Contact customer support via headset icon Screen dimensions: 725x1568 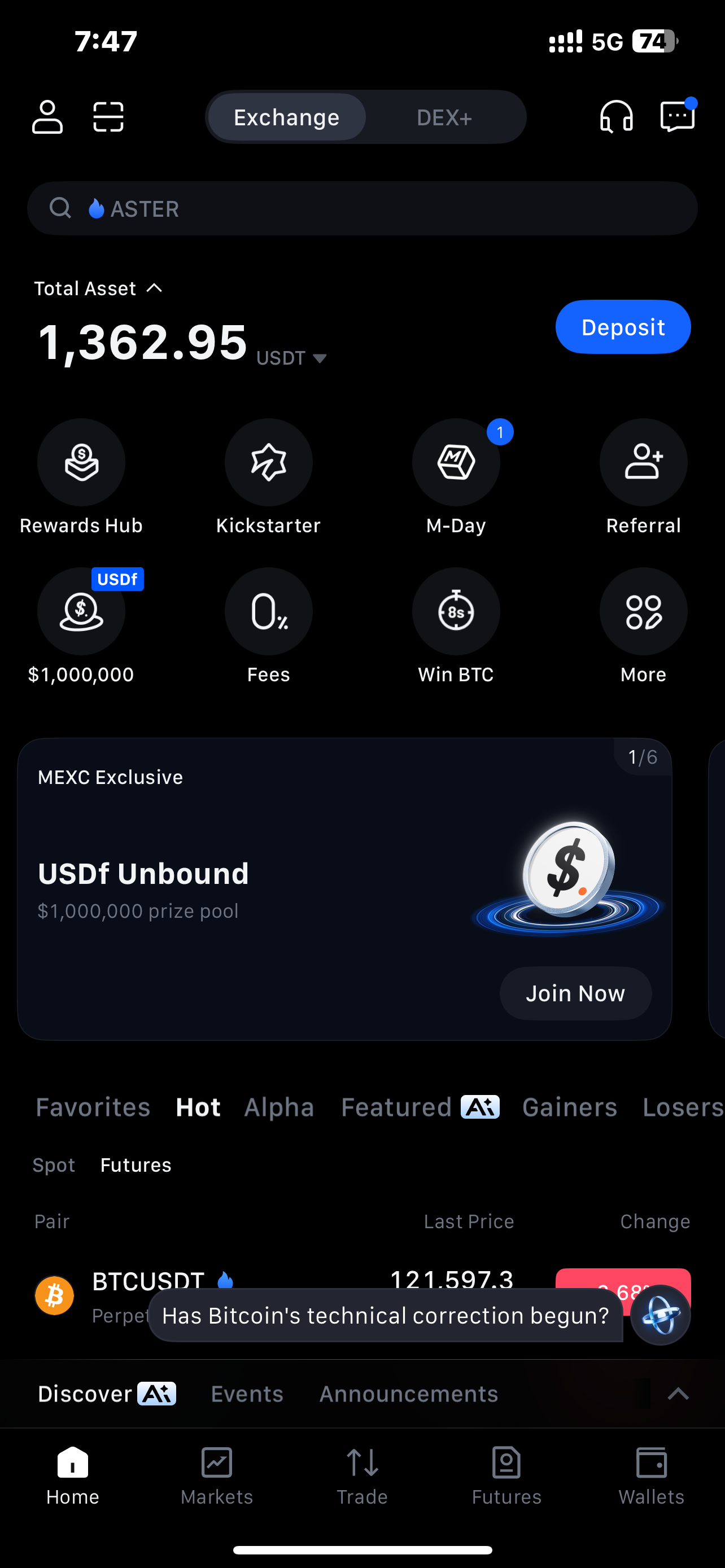(616, 117)
